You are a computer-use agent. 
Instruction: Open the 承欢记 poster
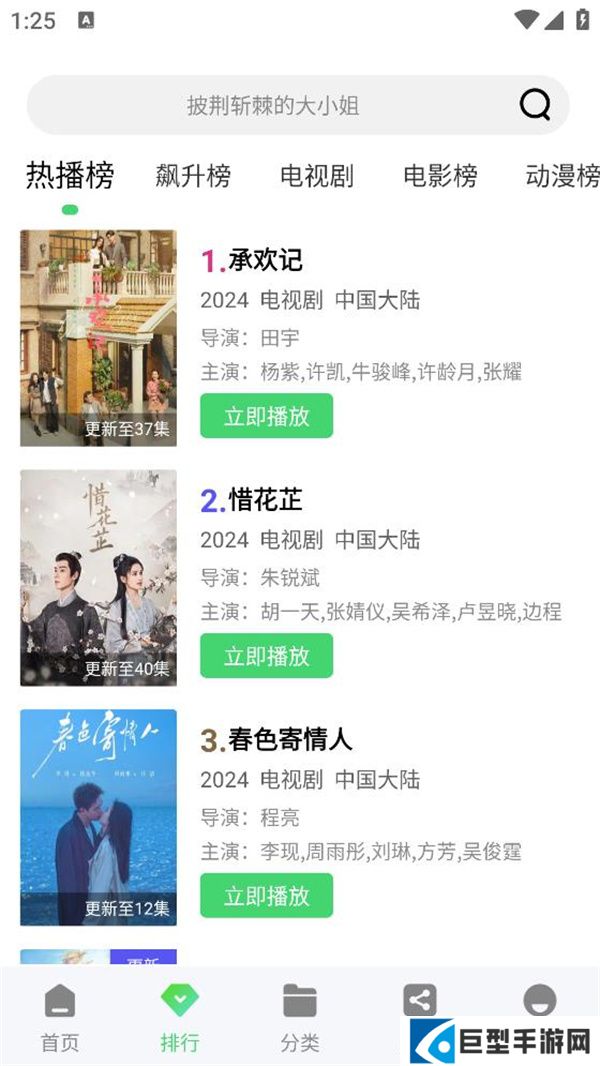[x=98, y=338]
